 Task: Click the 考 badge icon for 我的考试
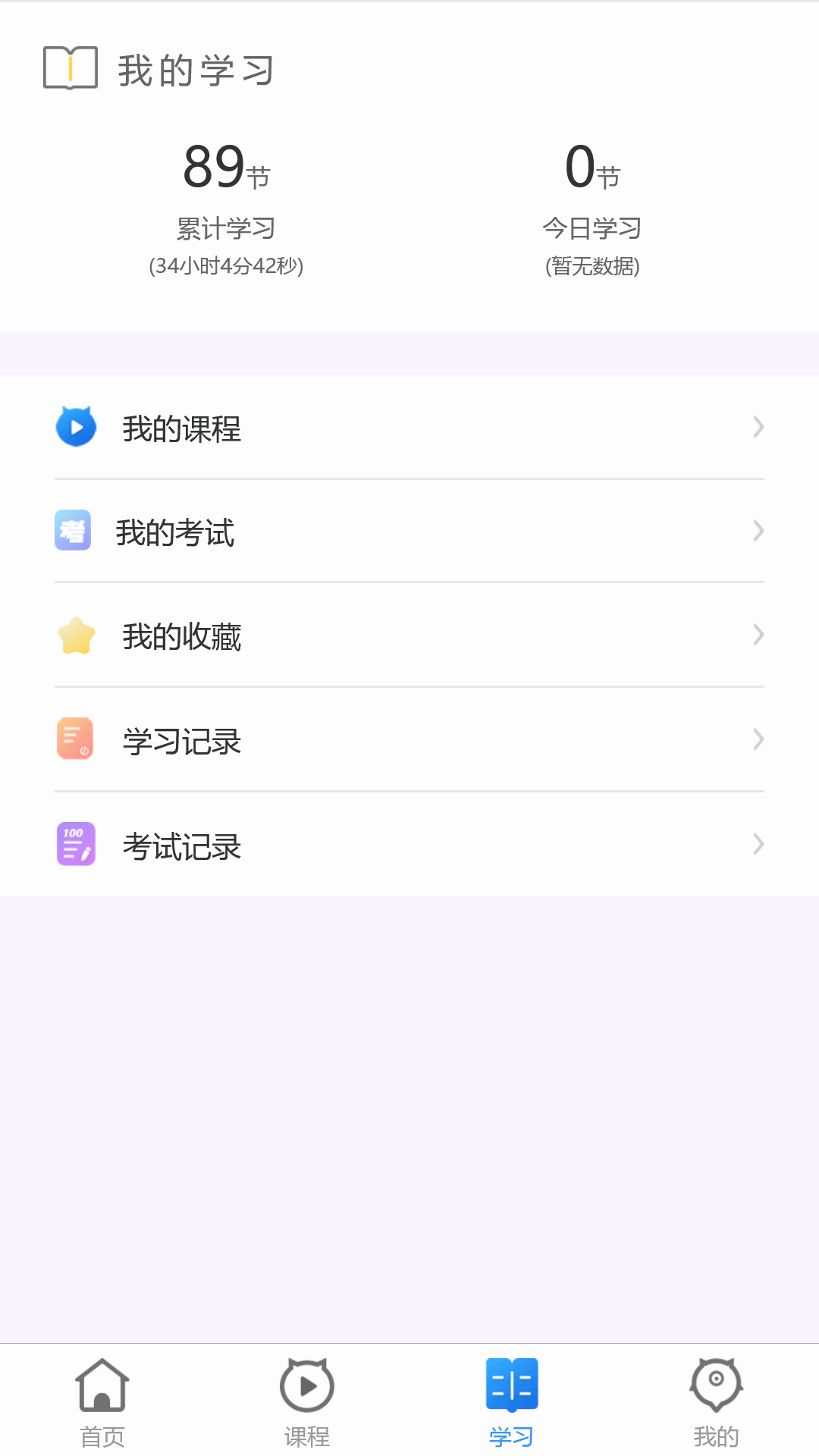tap(74, 531)
